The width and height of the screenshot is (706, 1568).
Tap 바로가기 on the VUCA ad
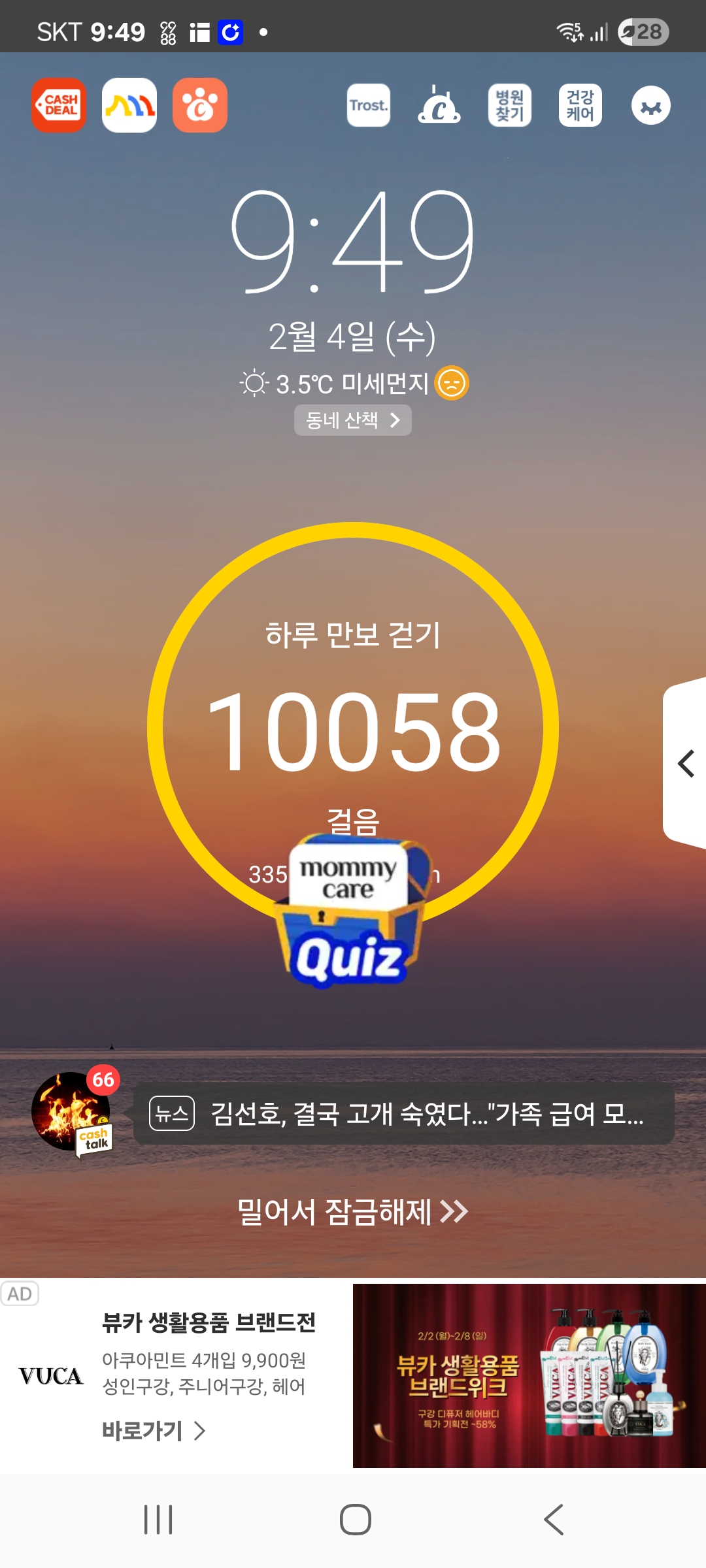154,1431
